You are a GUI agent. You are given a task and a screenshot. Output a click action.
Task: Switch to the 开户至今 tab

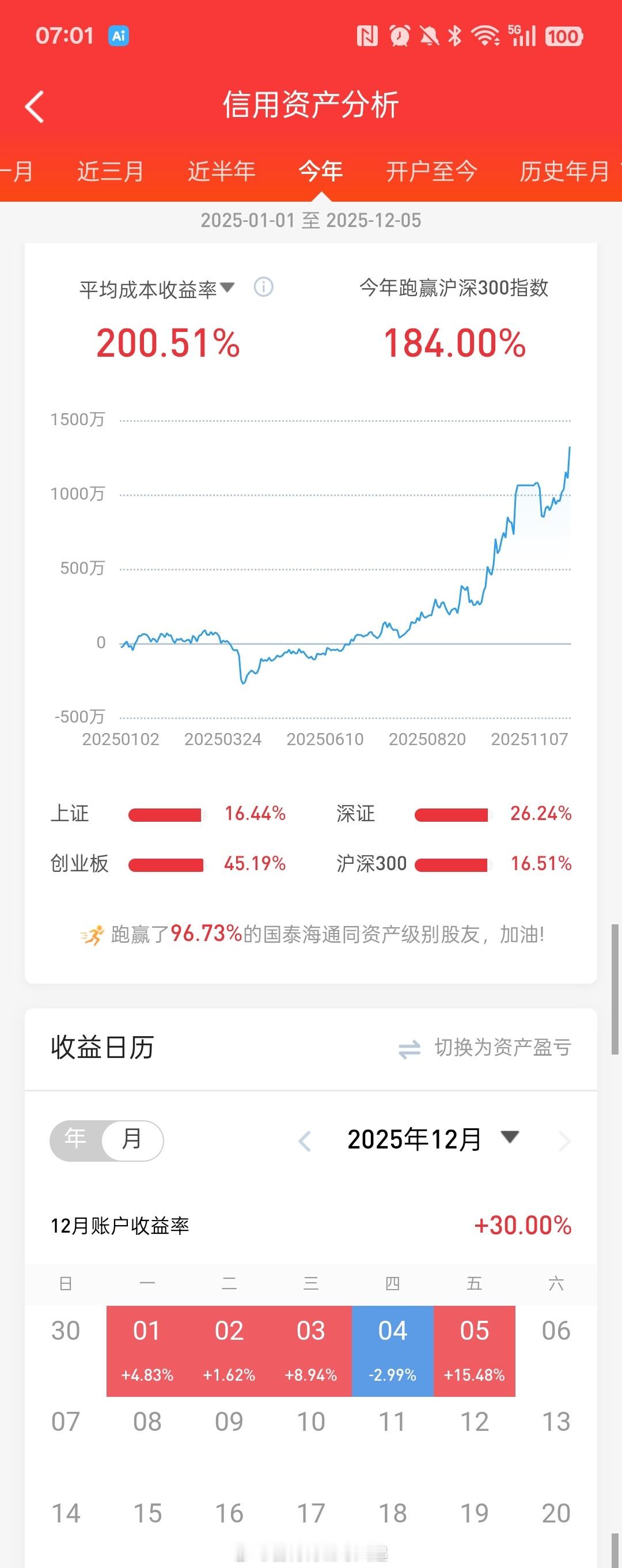[431, 172]
